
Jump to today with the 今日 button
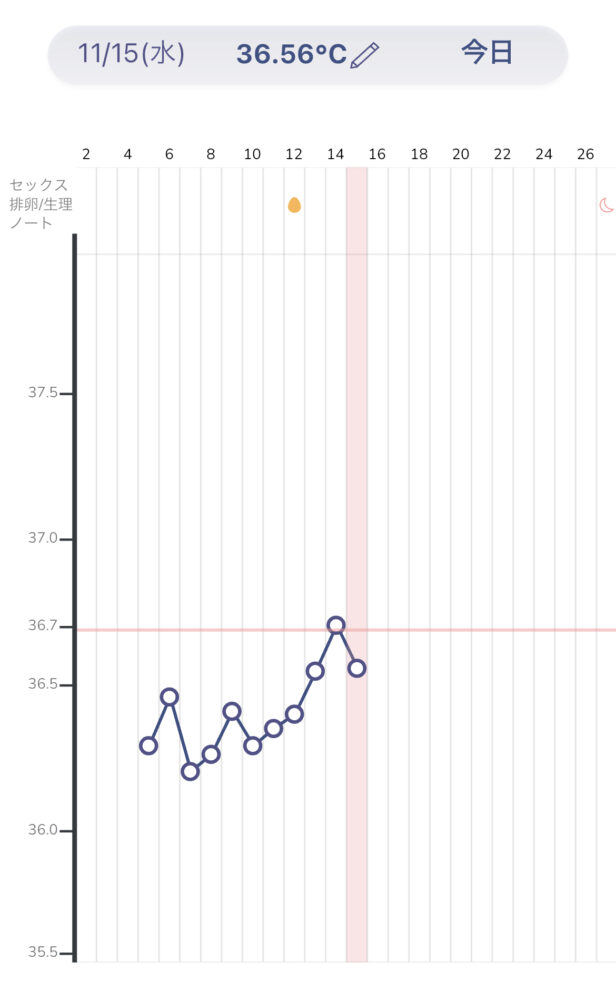tap(487, 52)
